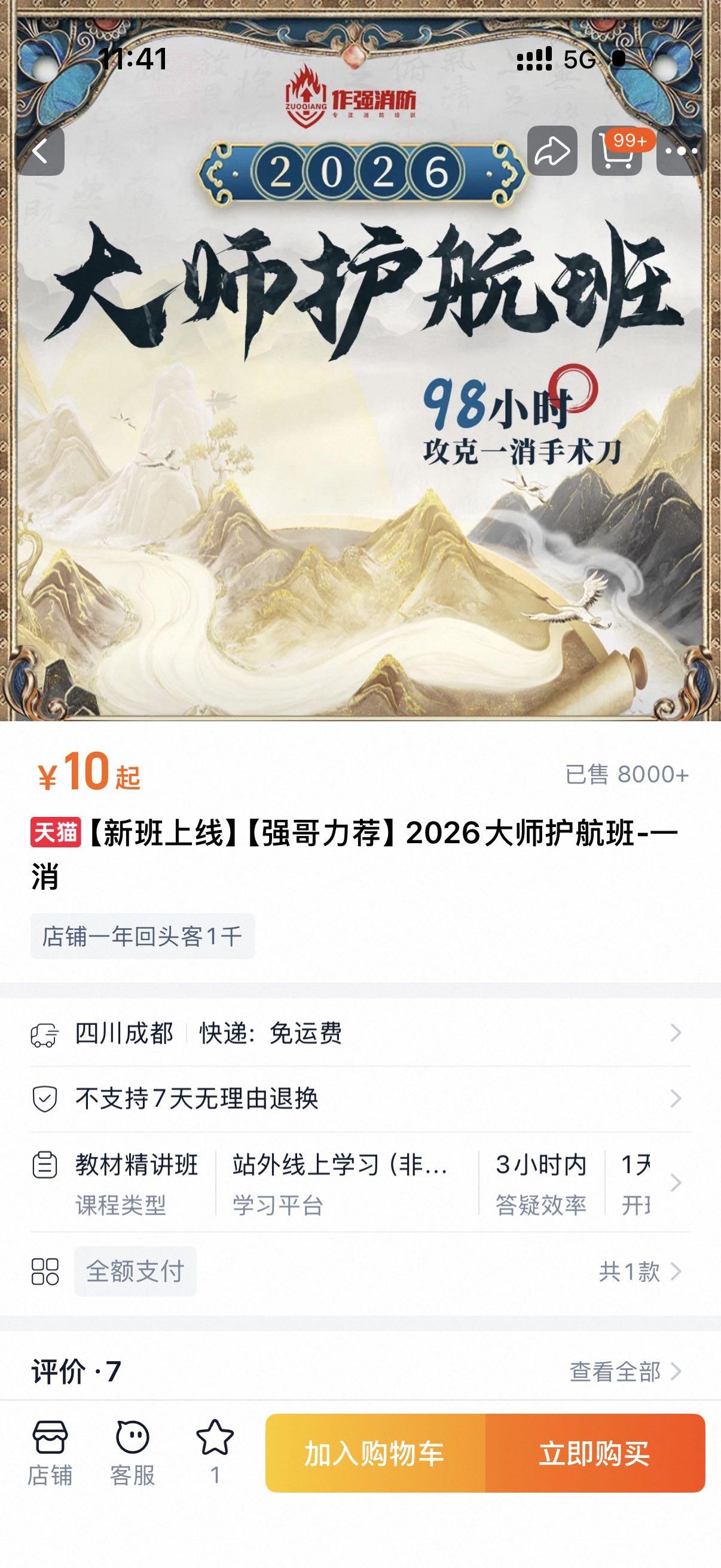Viewport: 721px width, 1568px height.
Task: Tap 加入购物车 to add to cart
Action: (x=375, y=1453)
